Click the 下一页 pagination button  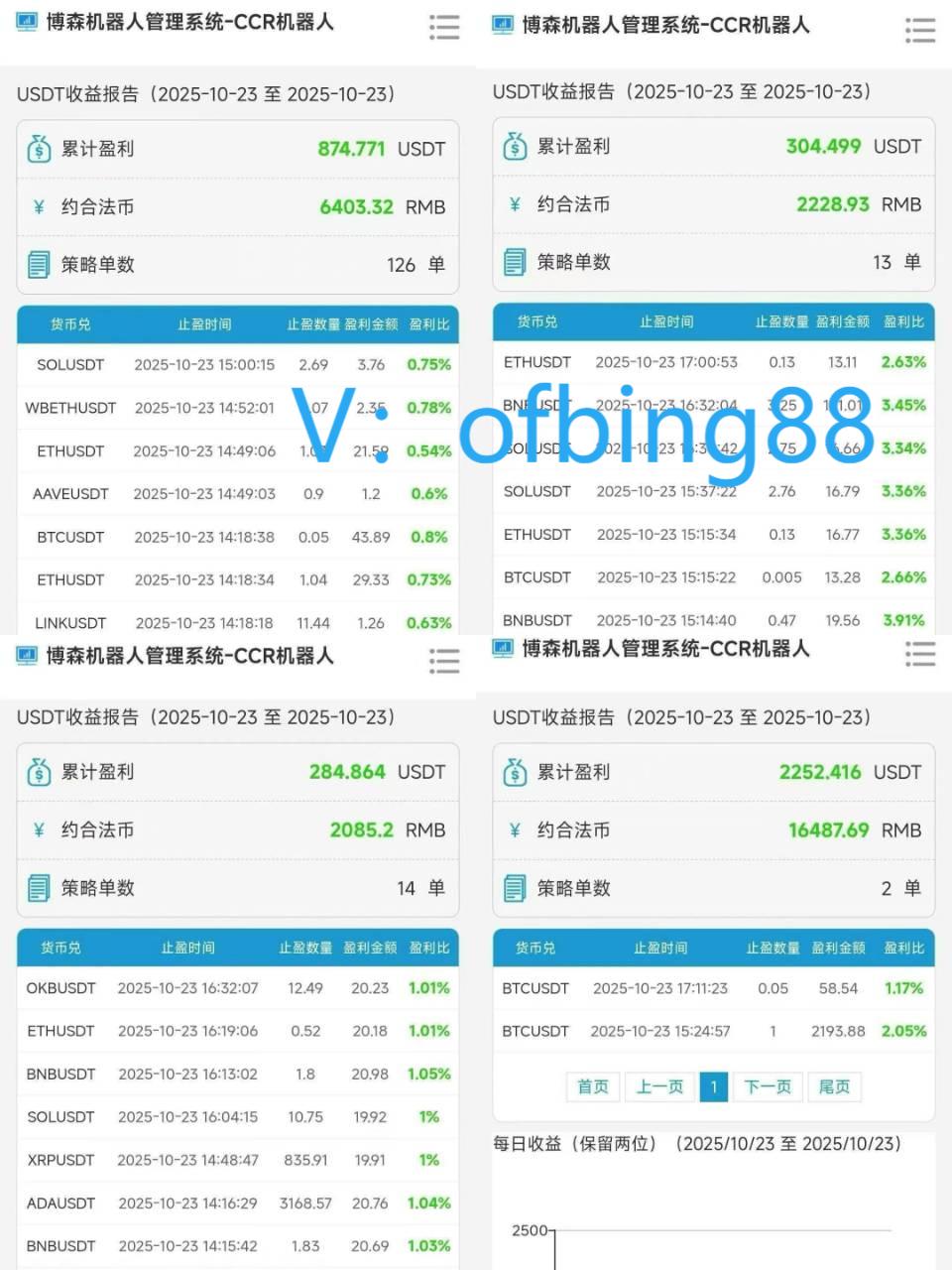tap(768, 1086)
